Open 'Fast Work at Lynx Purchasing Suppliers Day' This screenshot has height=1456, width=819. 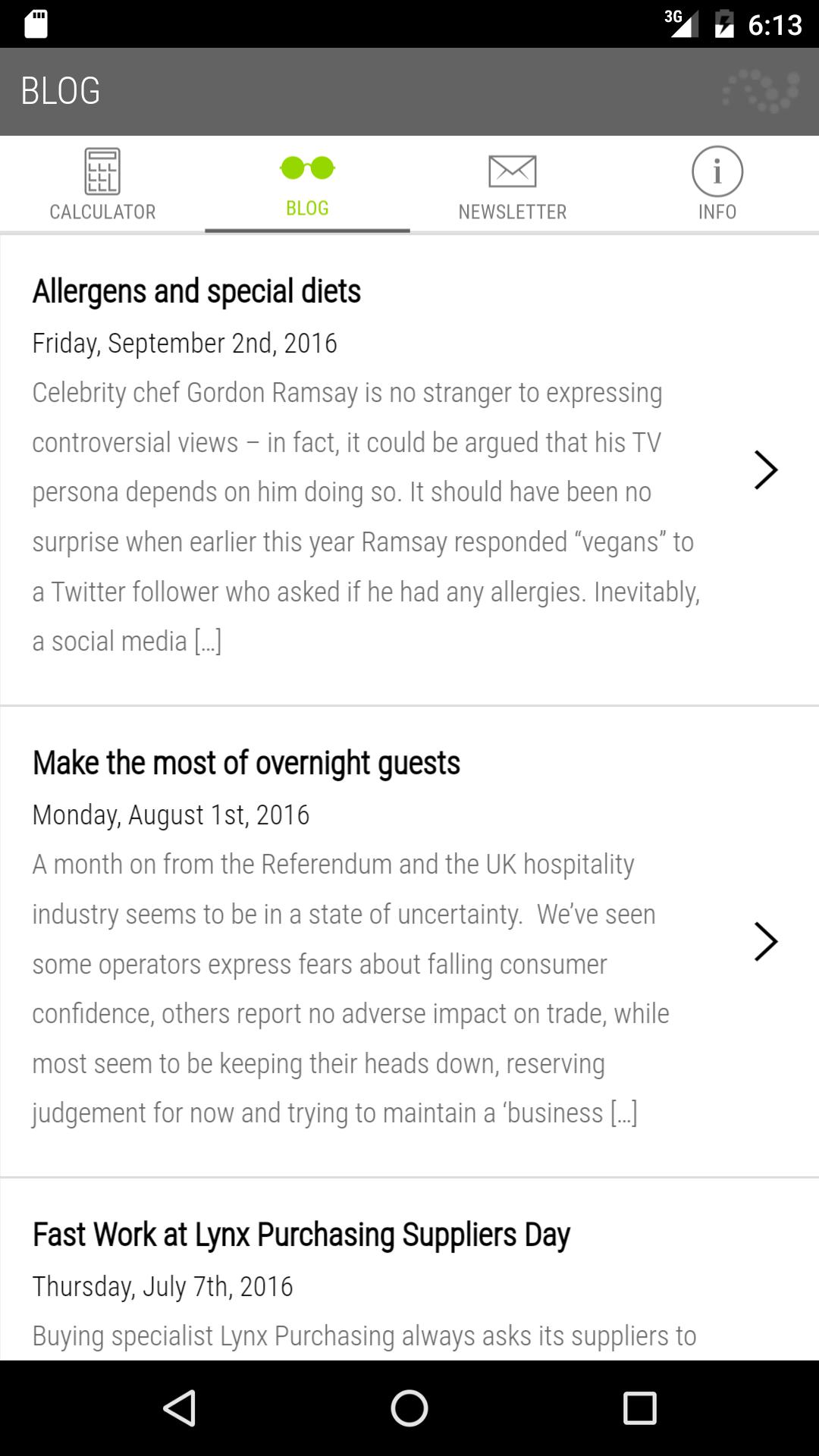pos(301,1235)
